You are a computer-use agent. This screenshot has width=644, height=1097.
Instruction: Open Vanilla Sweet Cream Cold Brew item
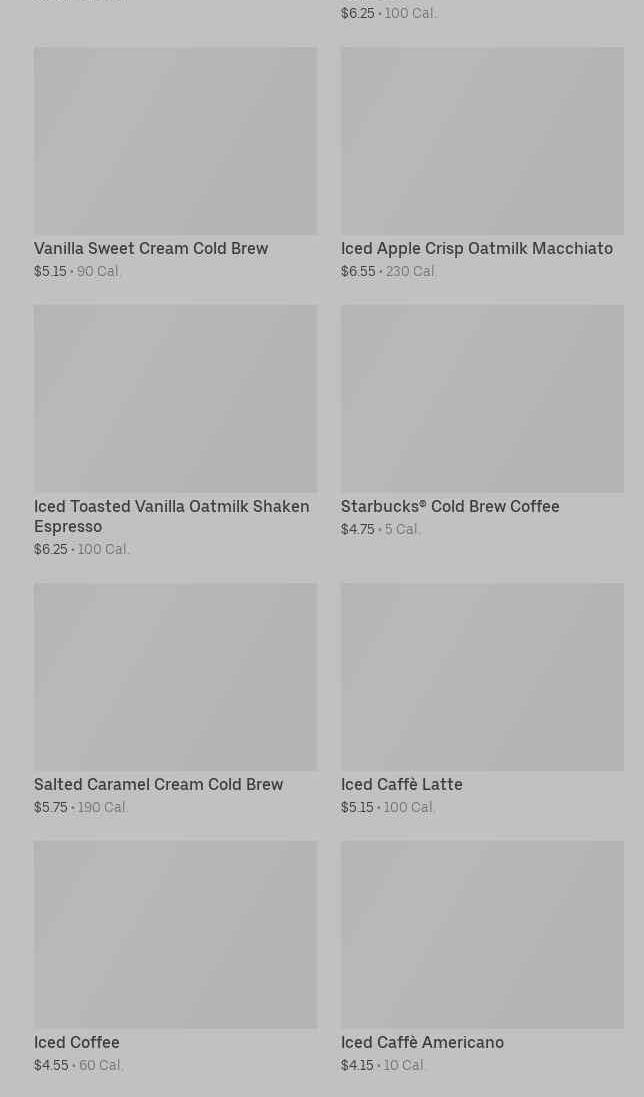175,163
